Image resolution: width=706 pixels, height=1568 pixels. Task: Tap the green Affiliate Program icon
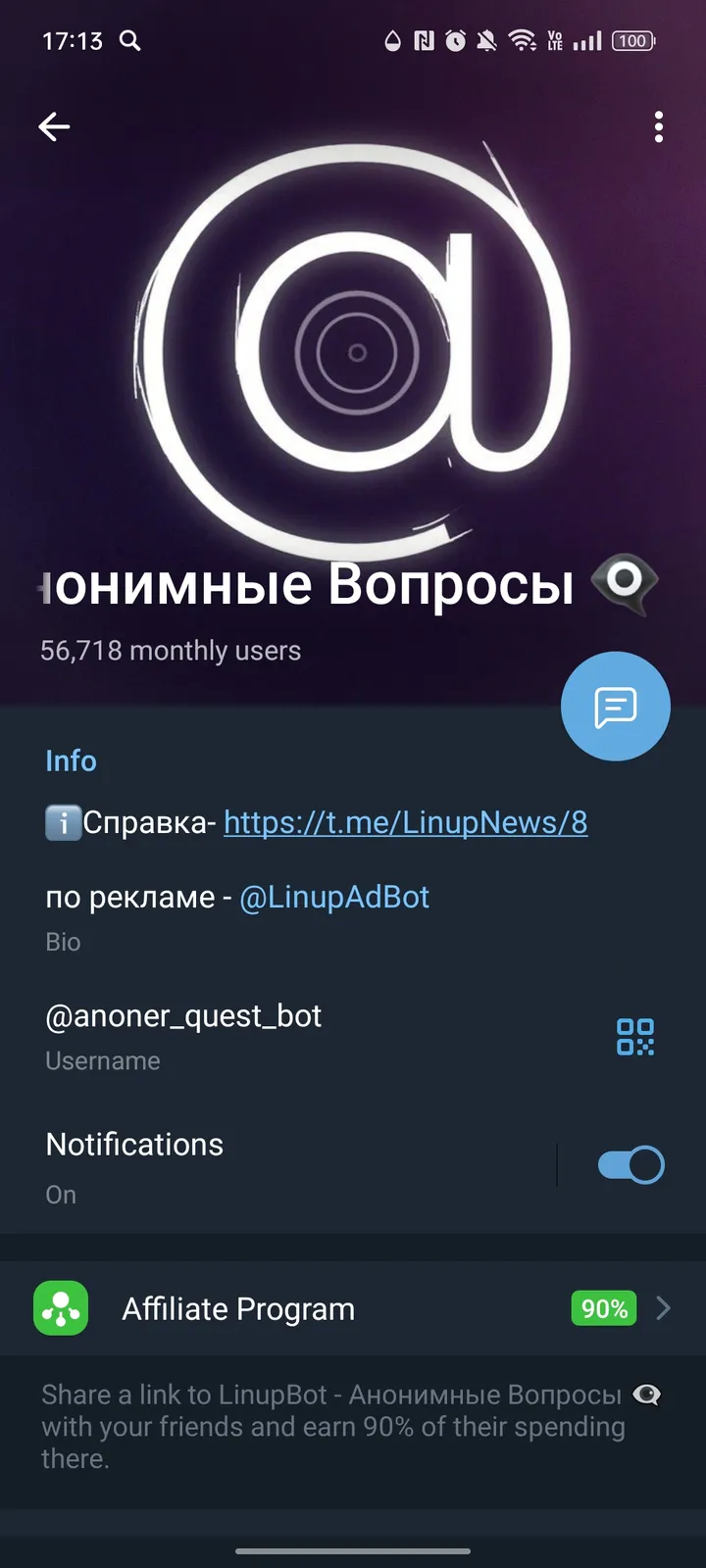tap(60, 1308)
